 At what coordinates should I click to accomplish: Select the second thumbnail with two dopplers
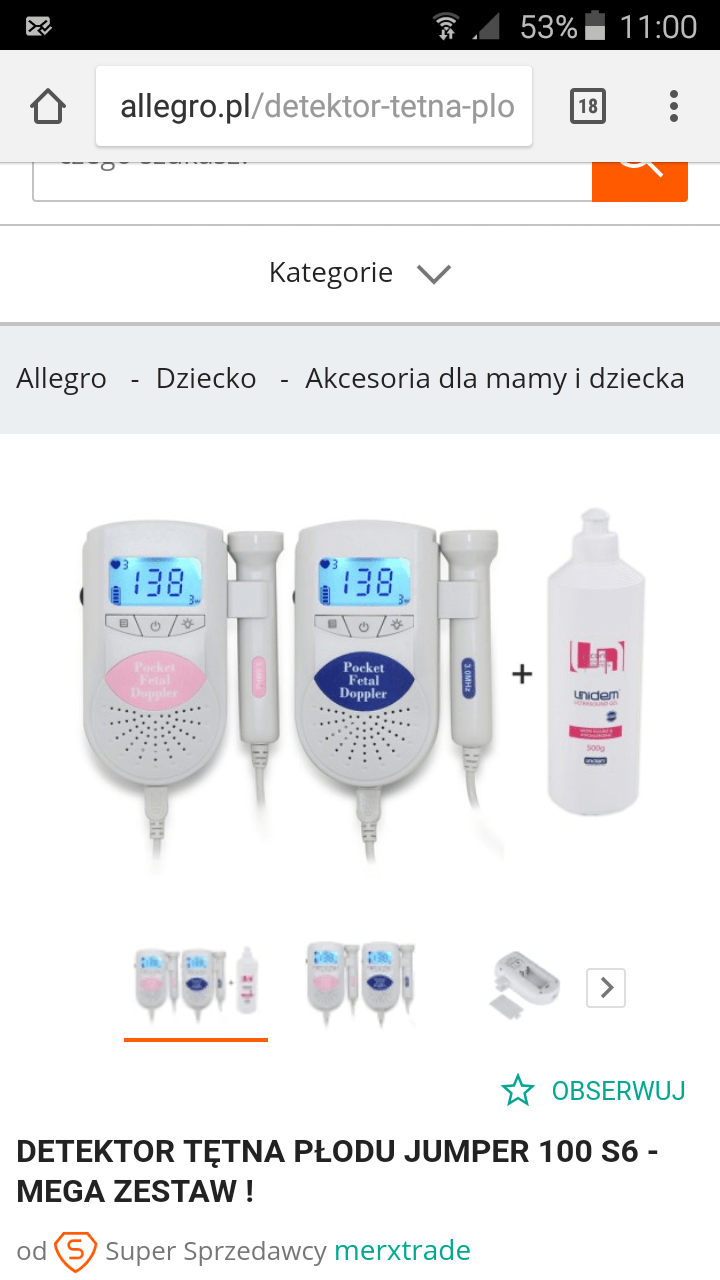[x=361, y=984]
